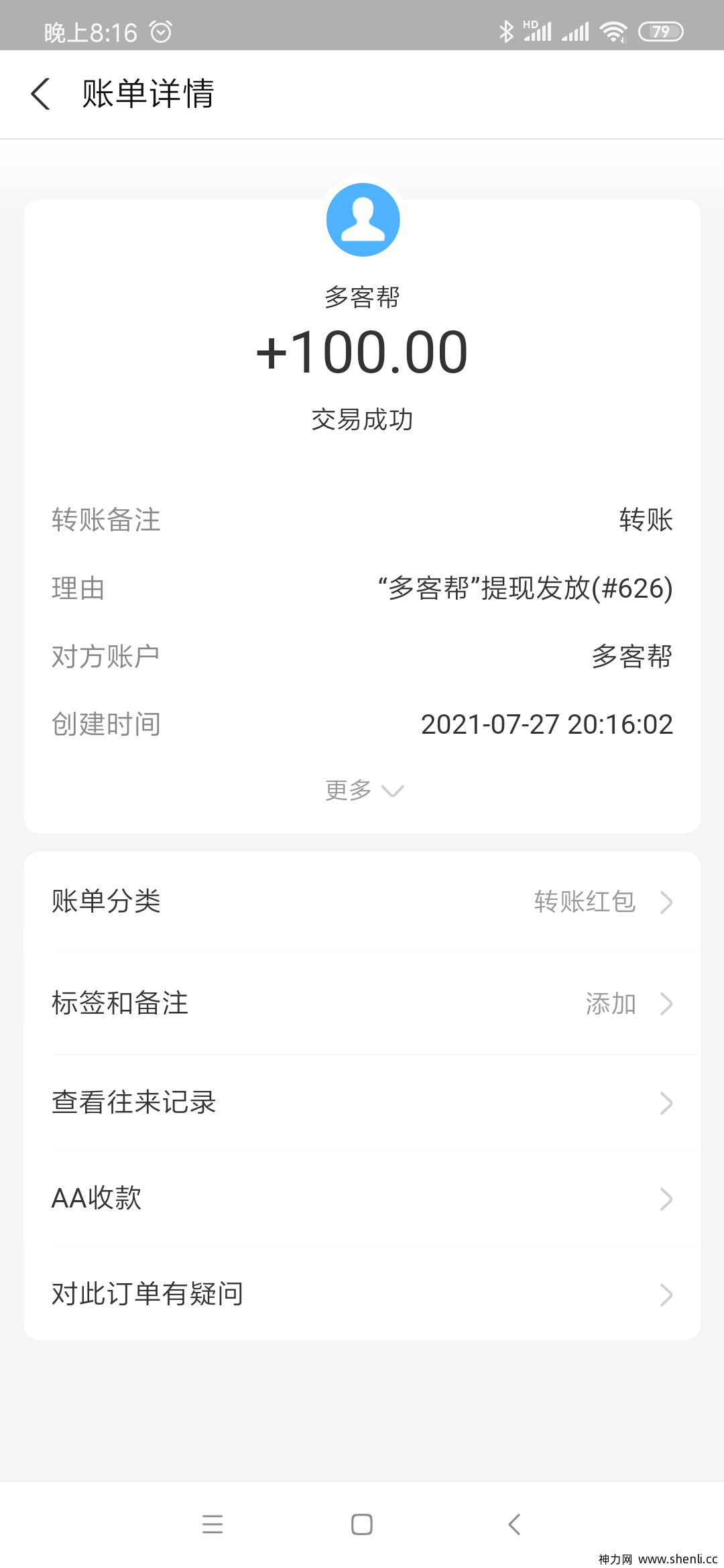Screen dimensions: 724x1568
Task: Open 查看往来记录
Action: tap(362, 1102)
